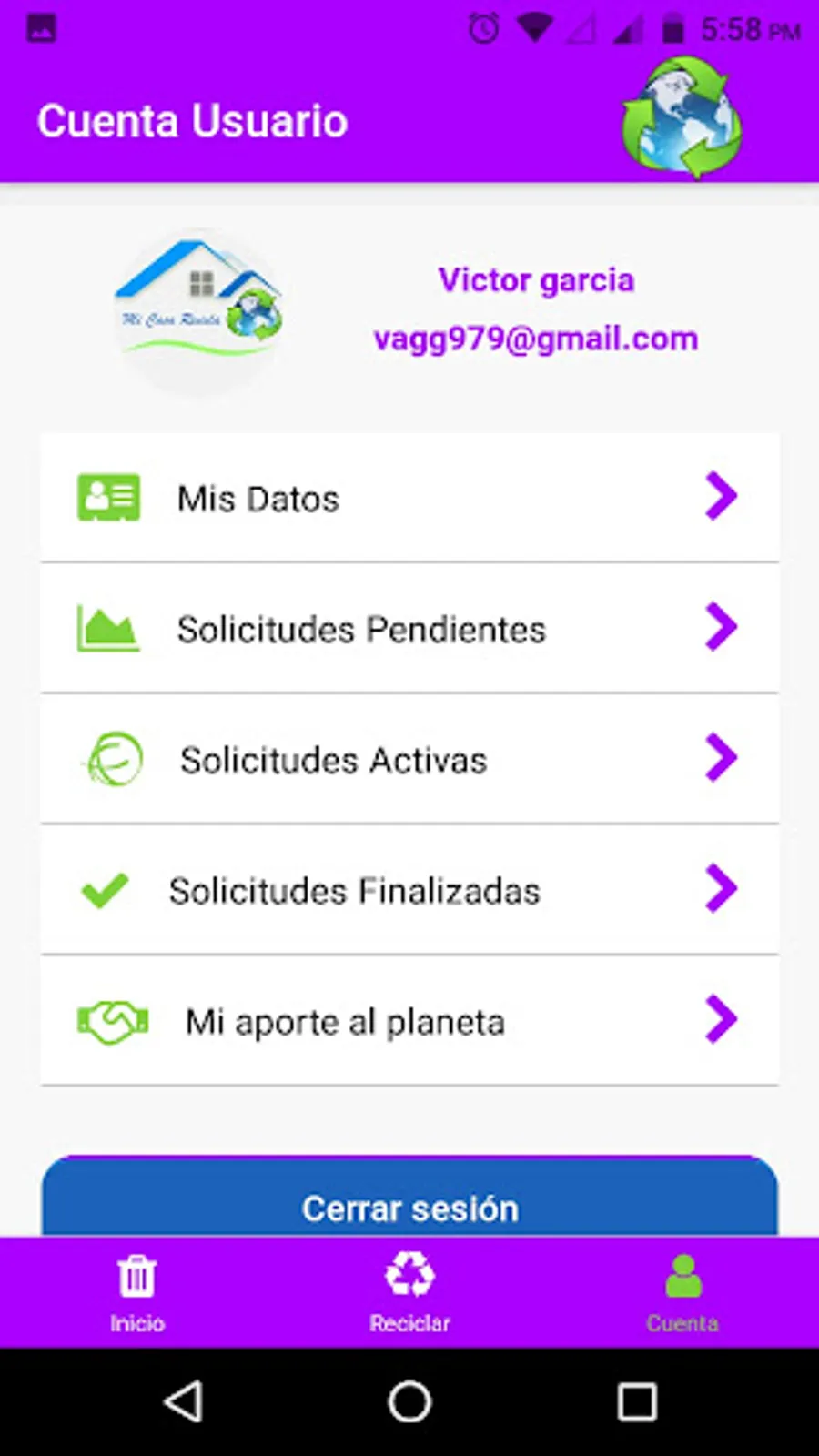Viewport: 819px width, 1456px height.
Task: Open the Mis Datos row
Action: point(409,498)
